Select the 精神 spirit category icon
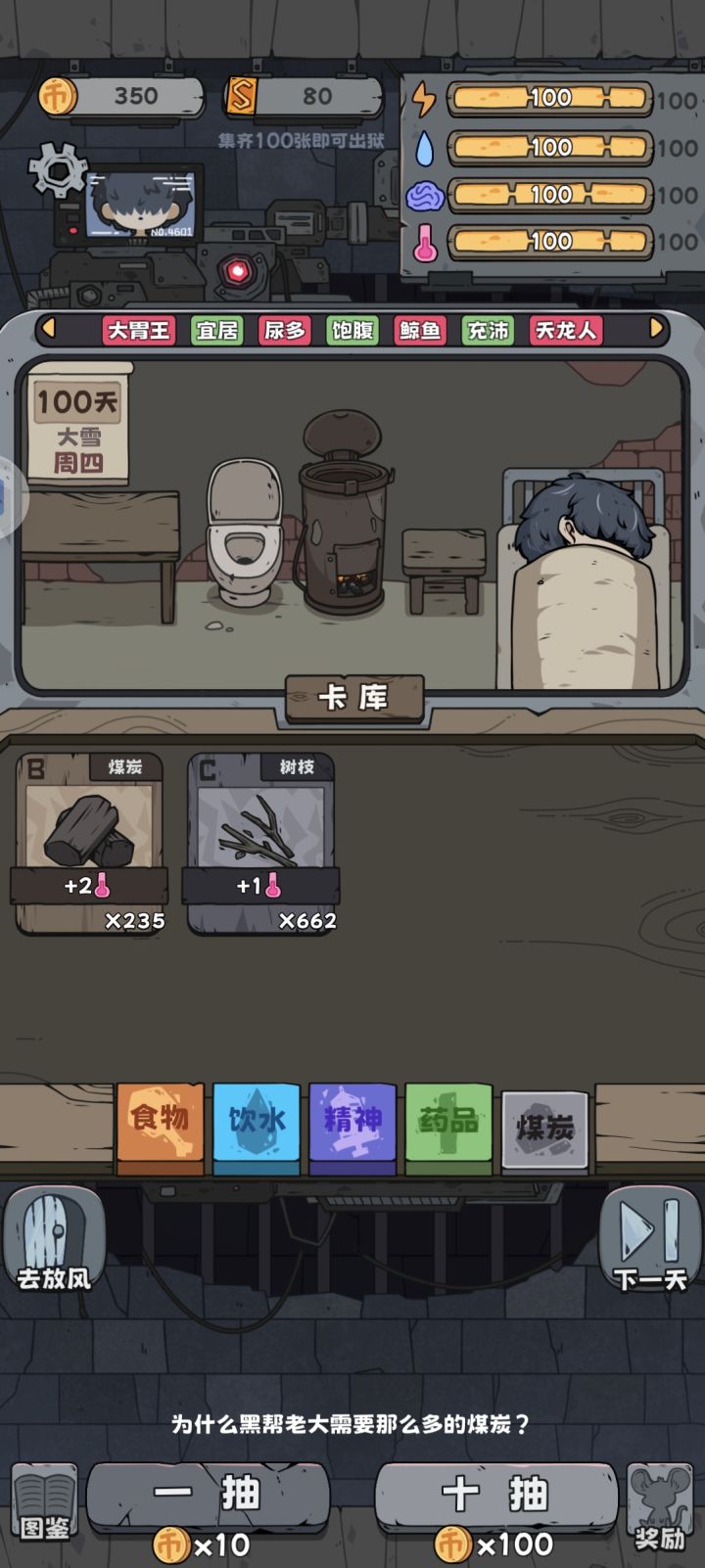 pyautogui.click(x=352, y=1124)
